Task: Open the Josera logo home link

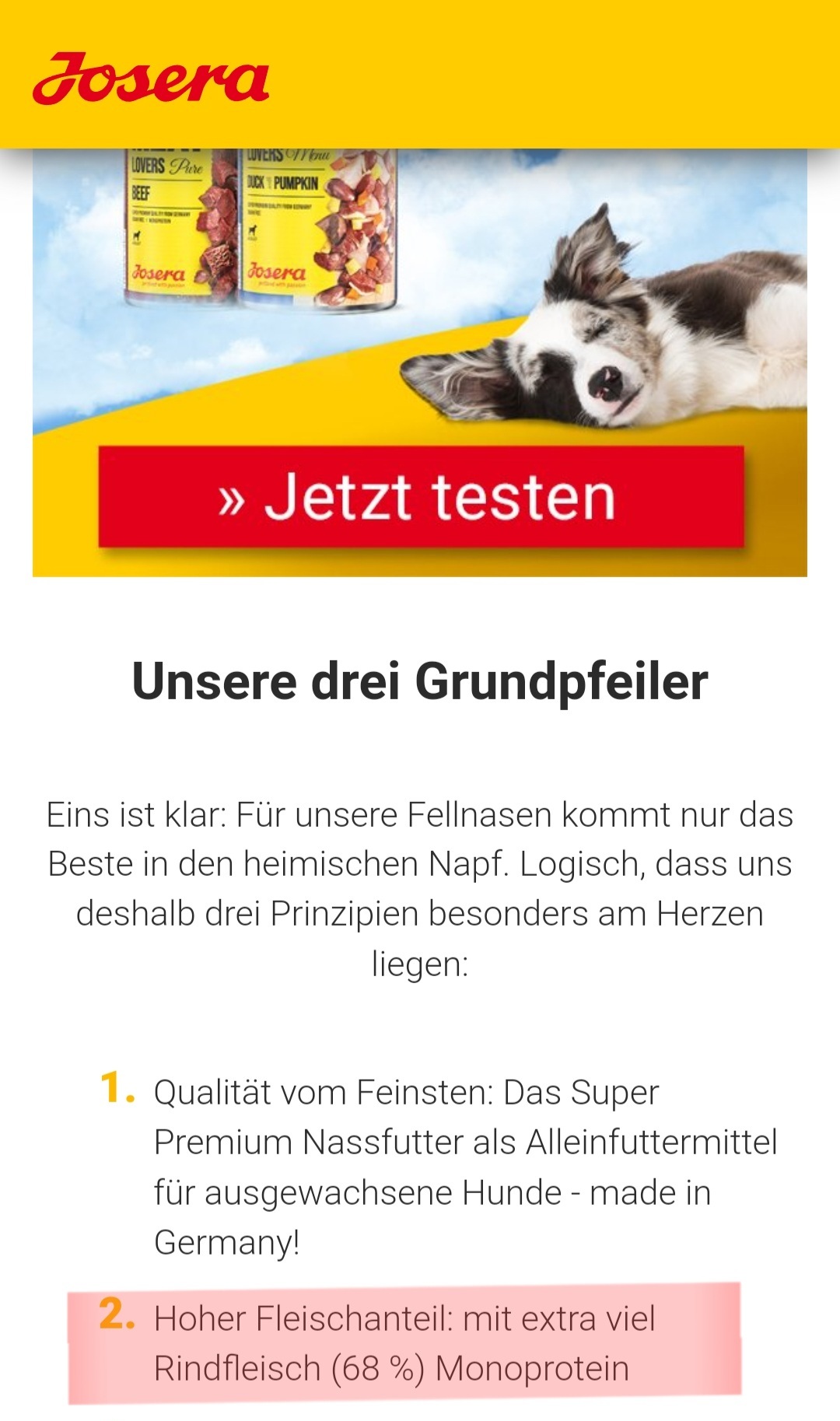Action: coord(151,79)
